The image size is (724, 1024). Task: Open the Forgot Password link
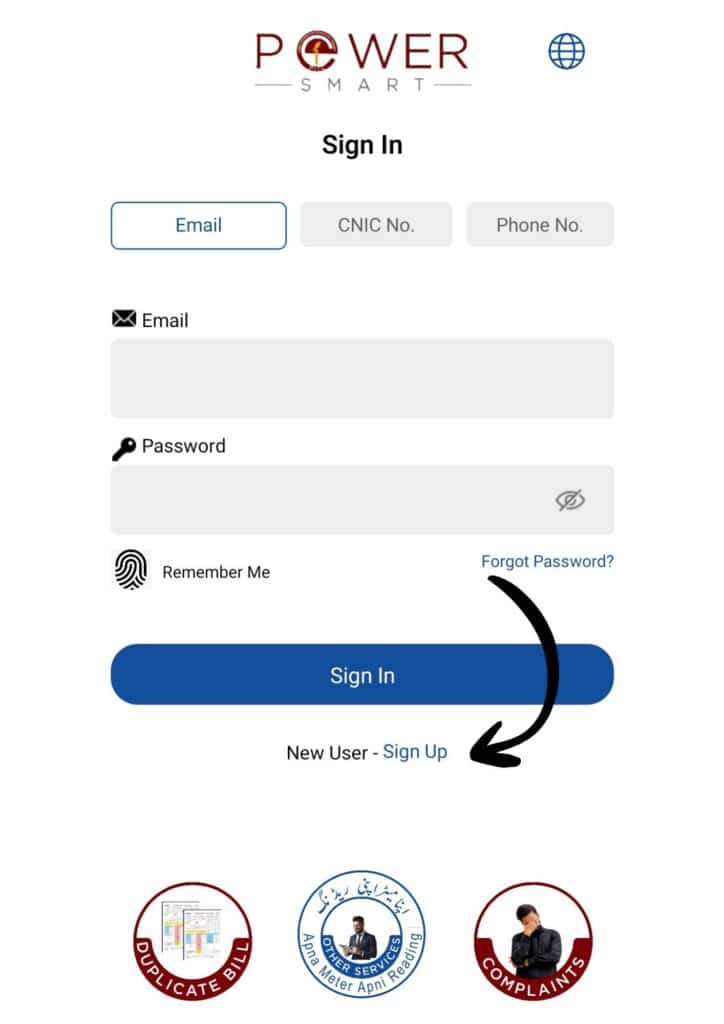pos(547,561)
